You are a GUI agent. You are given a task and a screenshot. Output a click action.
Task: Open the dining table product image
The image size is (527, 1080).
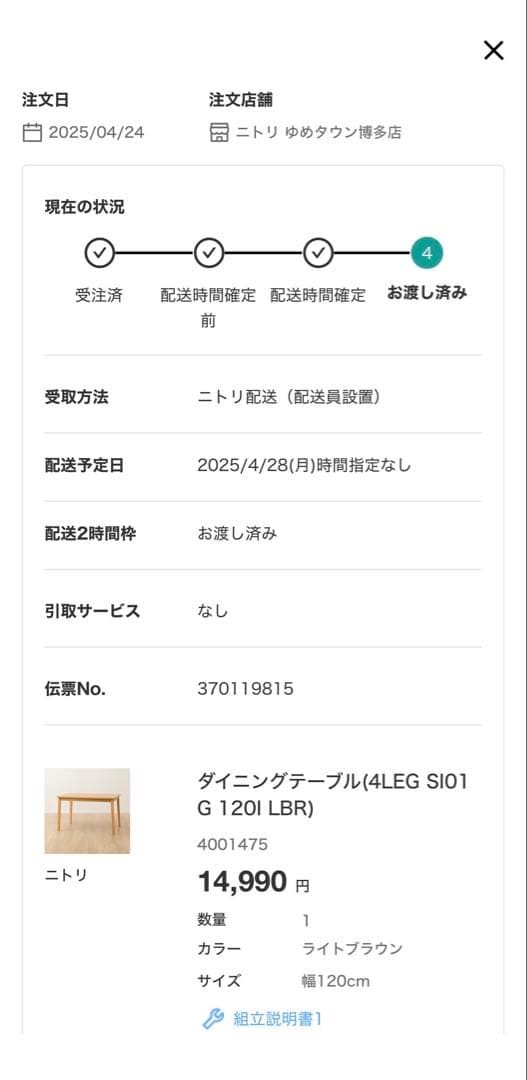coord(87,811)
